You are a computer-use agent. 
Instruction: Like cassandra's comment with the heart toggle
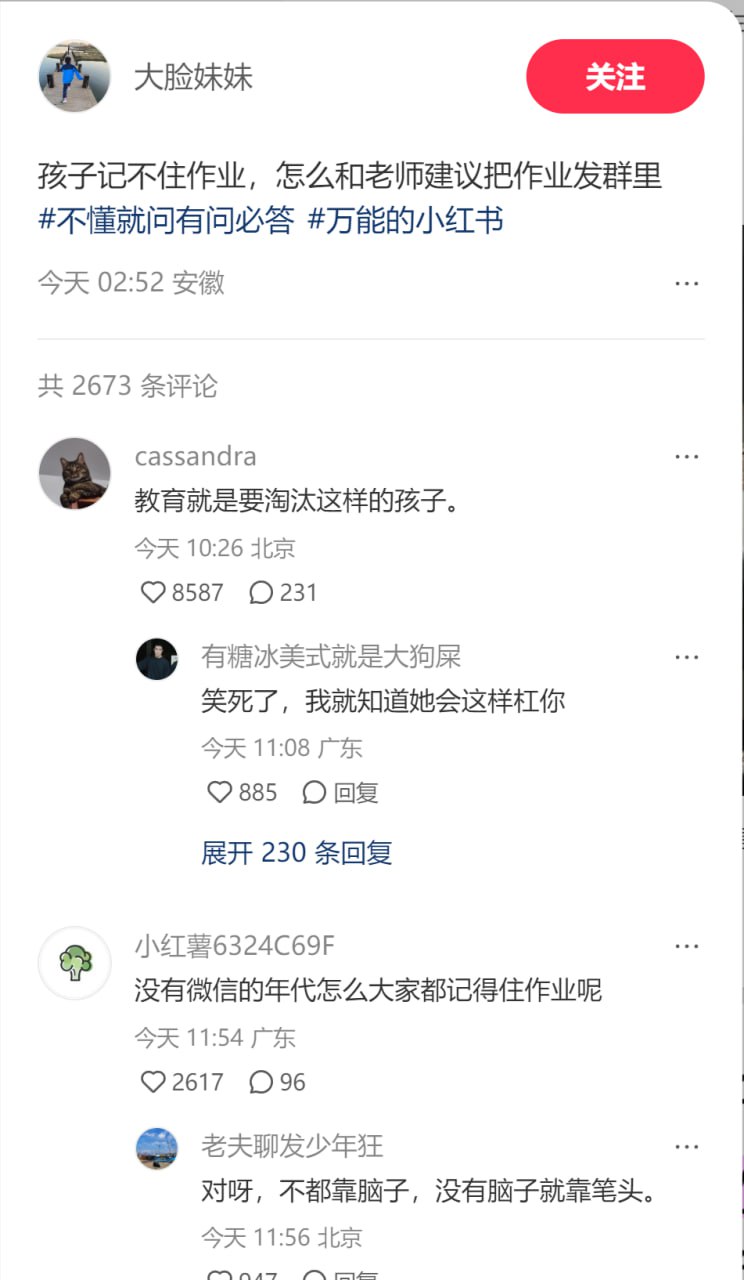(x=154, y=592)
